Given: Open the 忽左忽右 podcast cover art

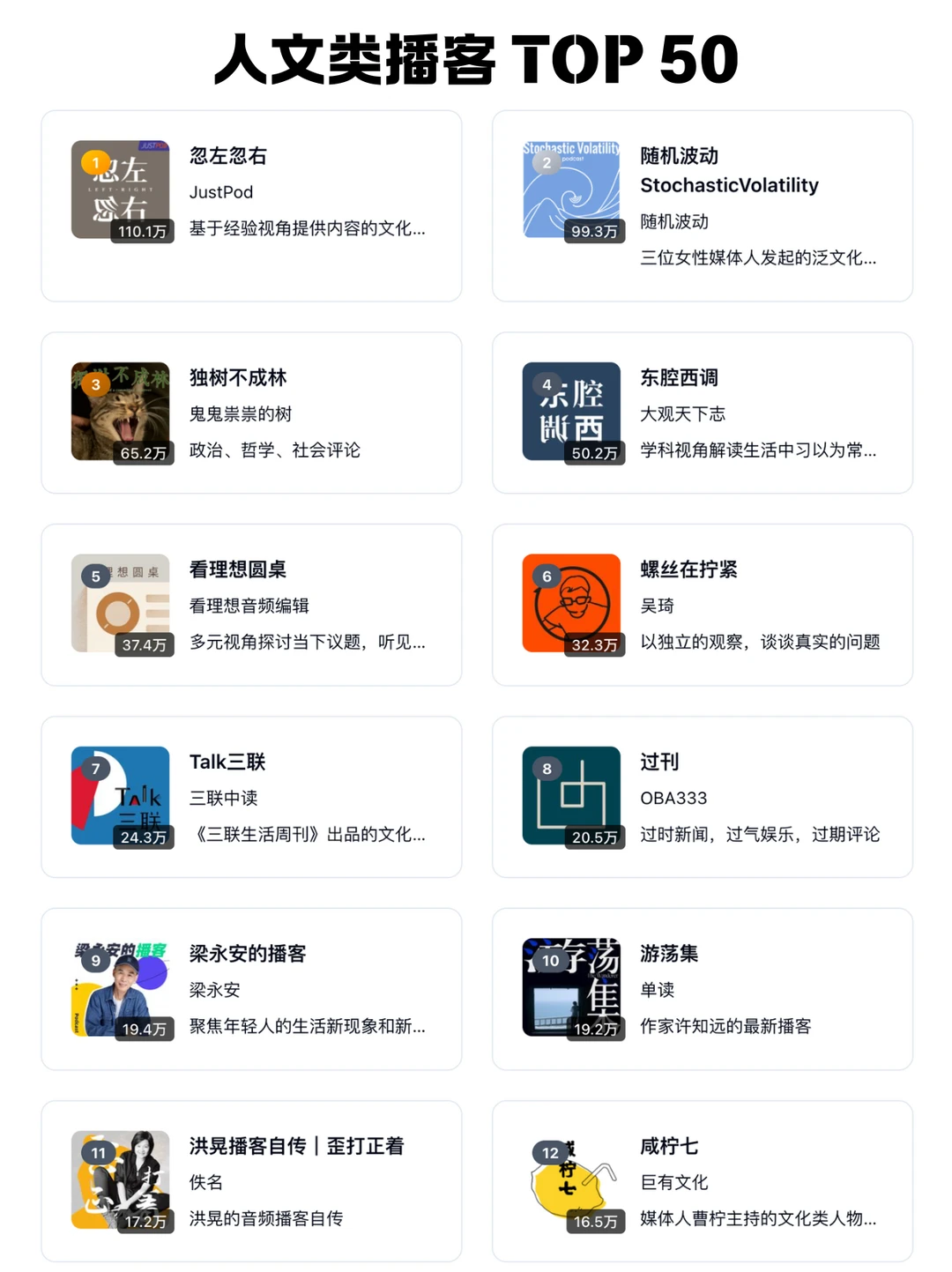Looking at the screenshot, I should [x=122, y=187].
